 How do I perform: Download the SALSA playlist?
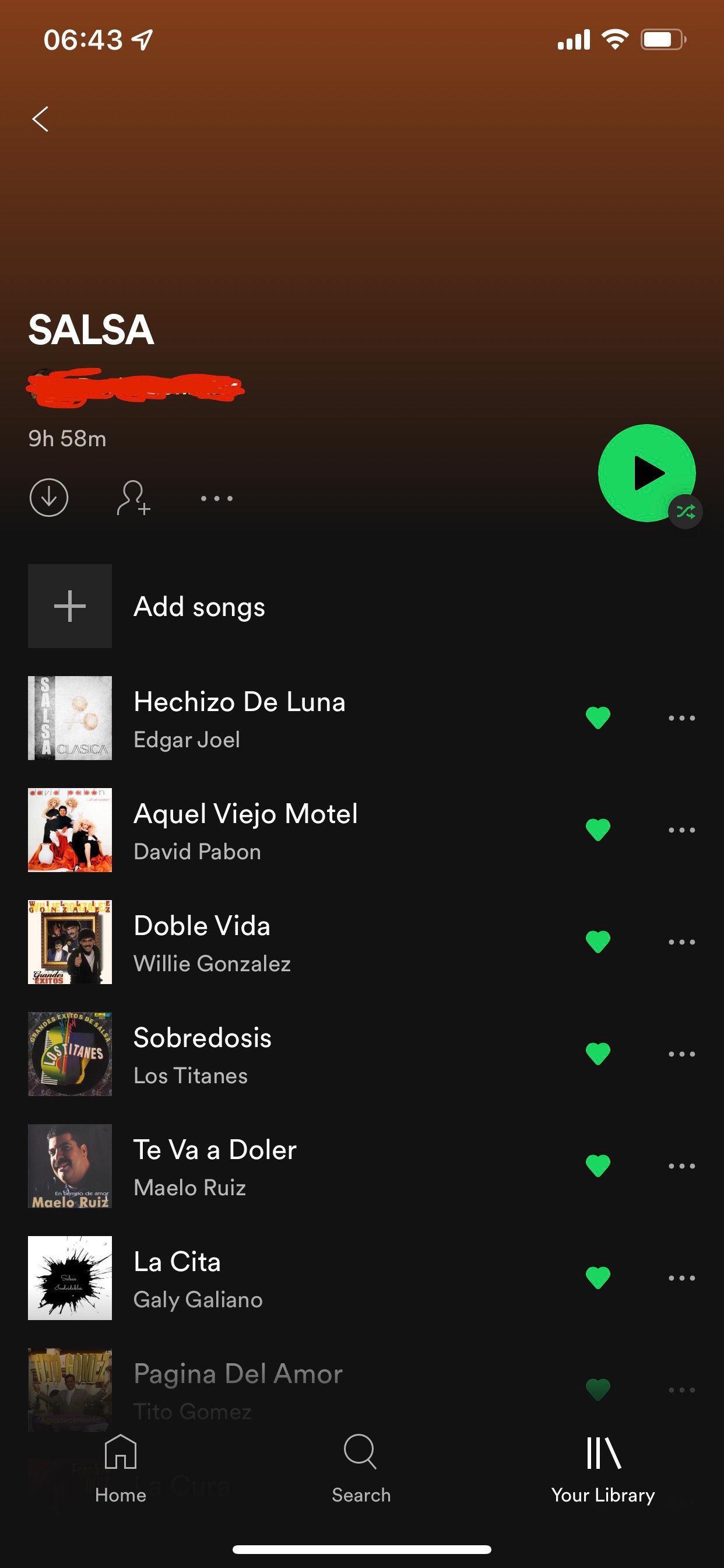48,498
